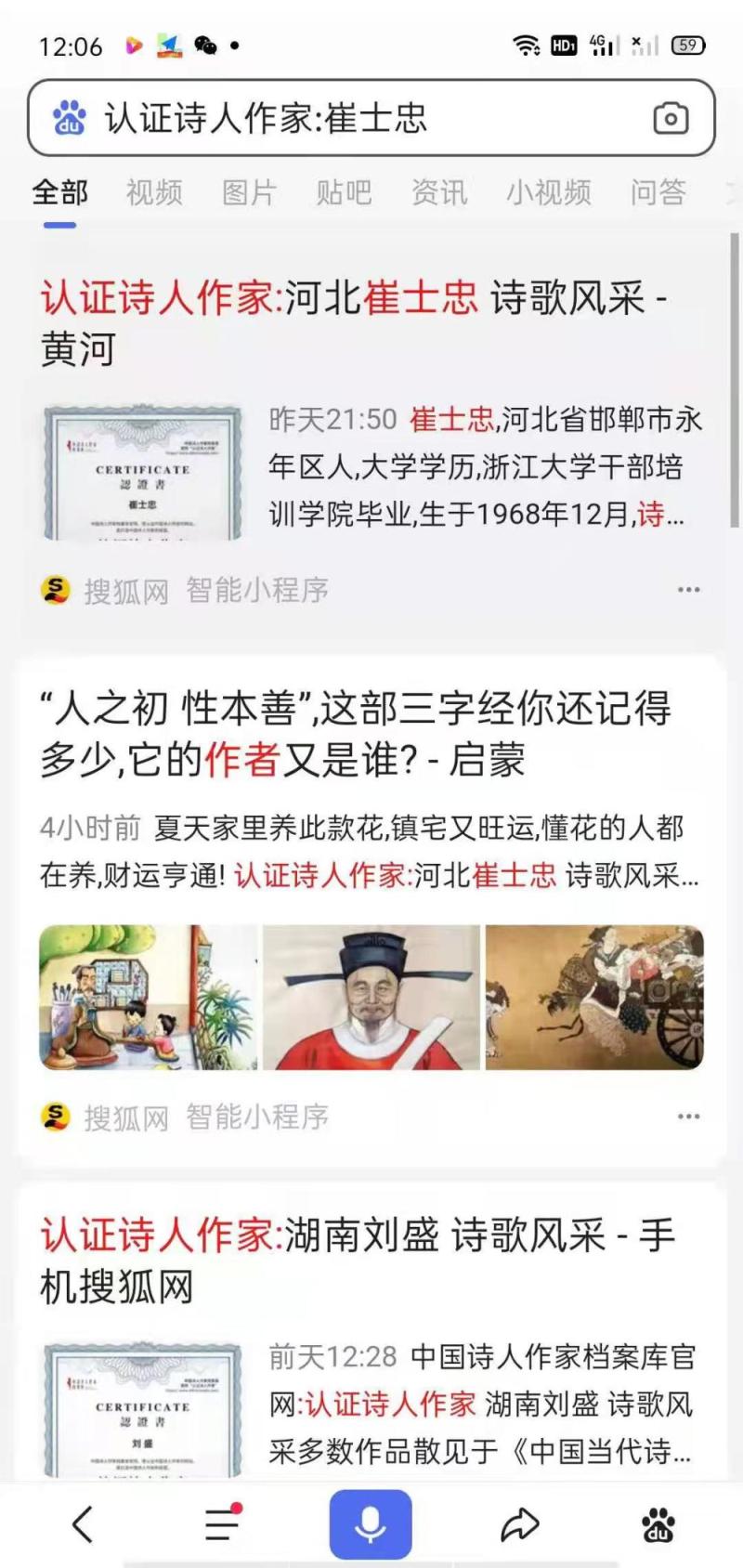Open camera image search

[671, 118]
